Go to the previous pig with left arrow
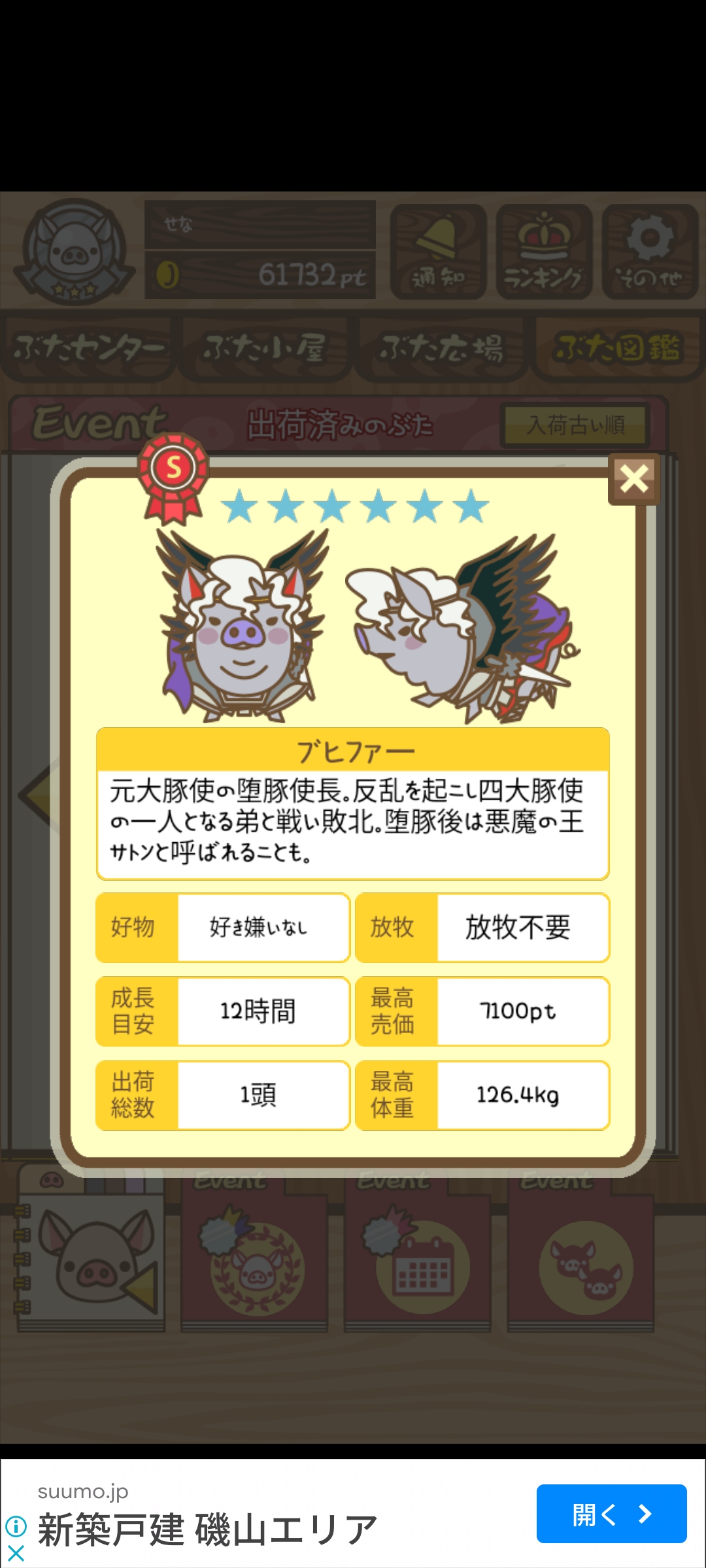The image size is (706, 1568). [35, 795]
